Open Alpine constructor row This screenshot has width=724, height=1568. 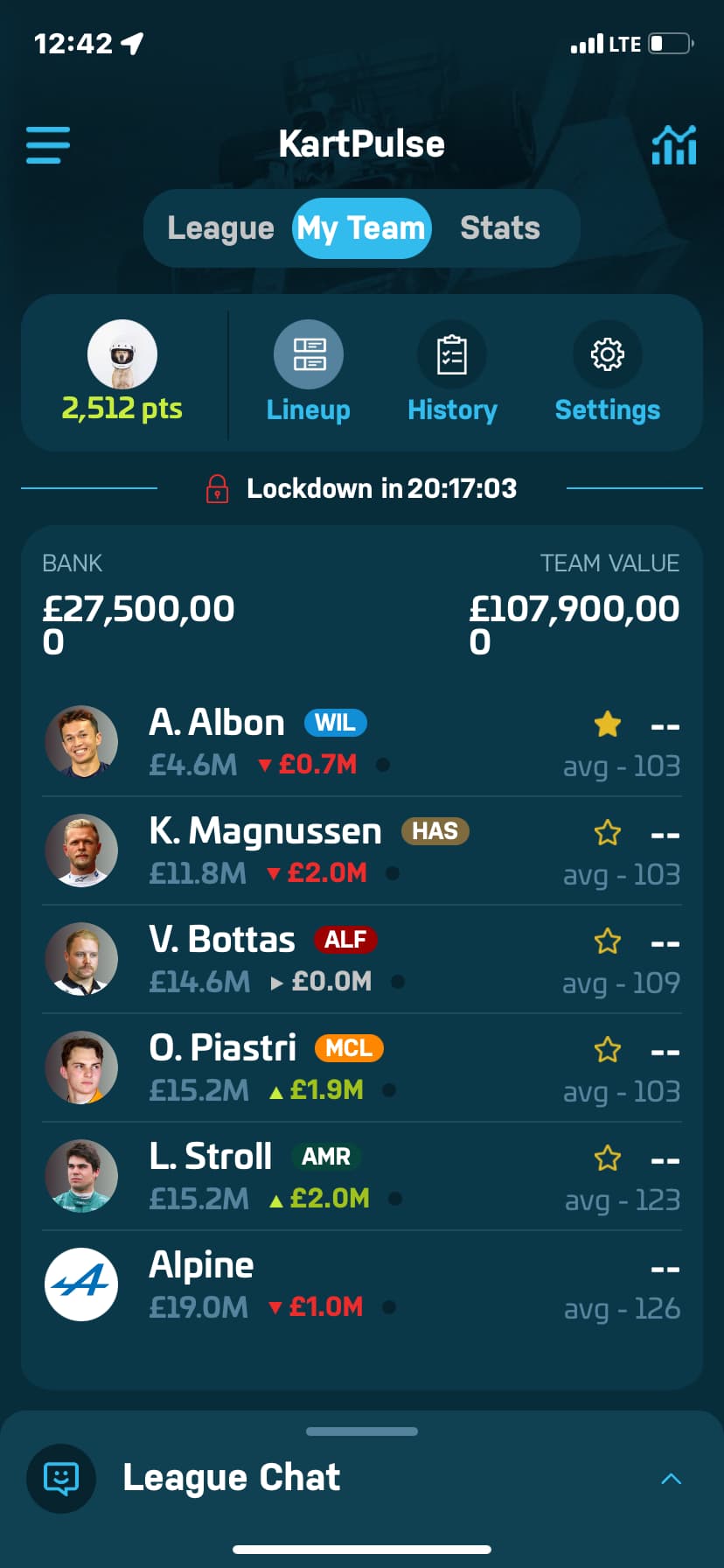[x=362, y=1285]
